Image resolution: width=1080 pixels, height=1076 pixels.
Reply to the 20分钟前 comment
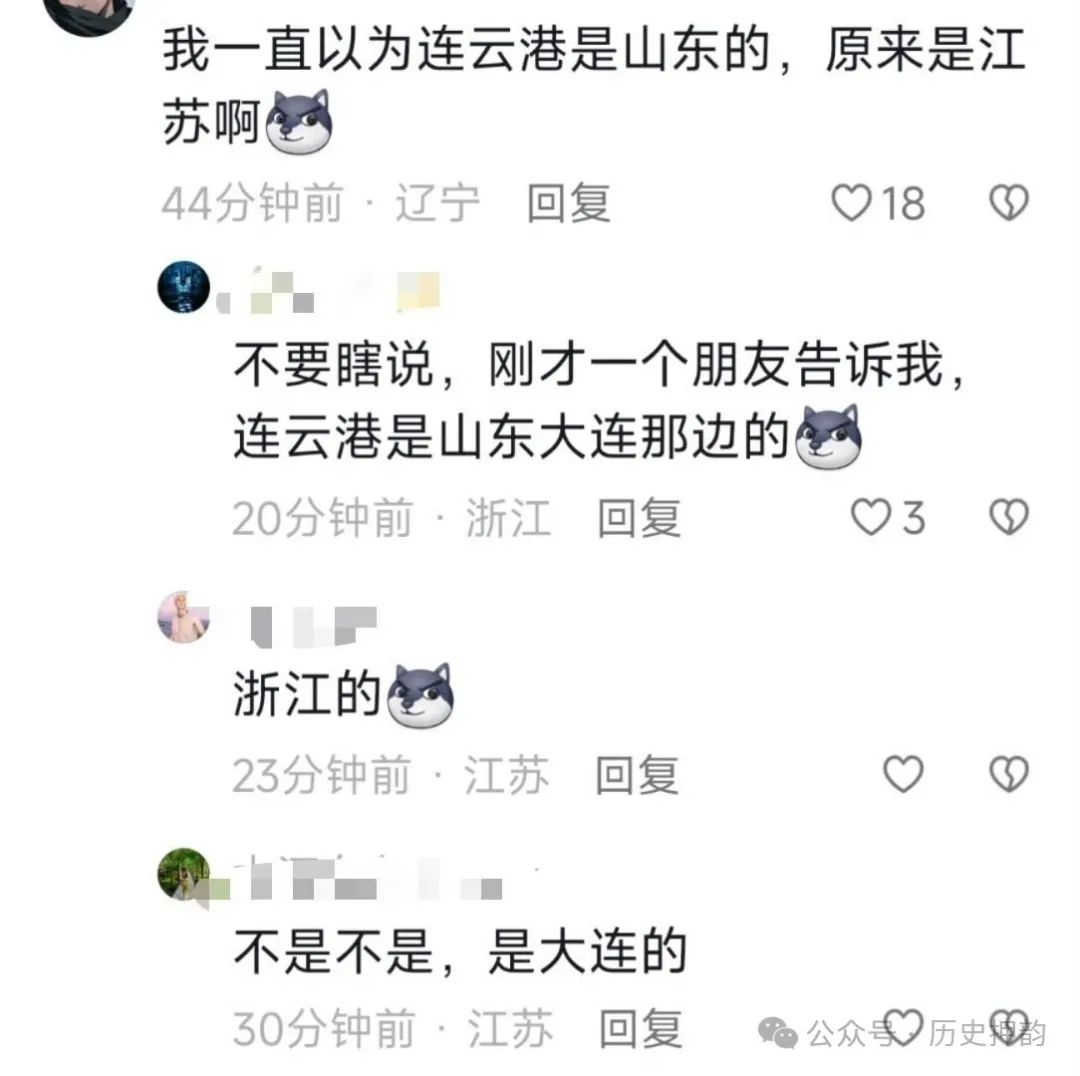coord(638,518)
